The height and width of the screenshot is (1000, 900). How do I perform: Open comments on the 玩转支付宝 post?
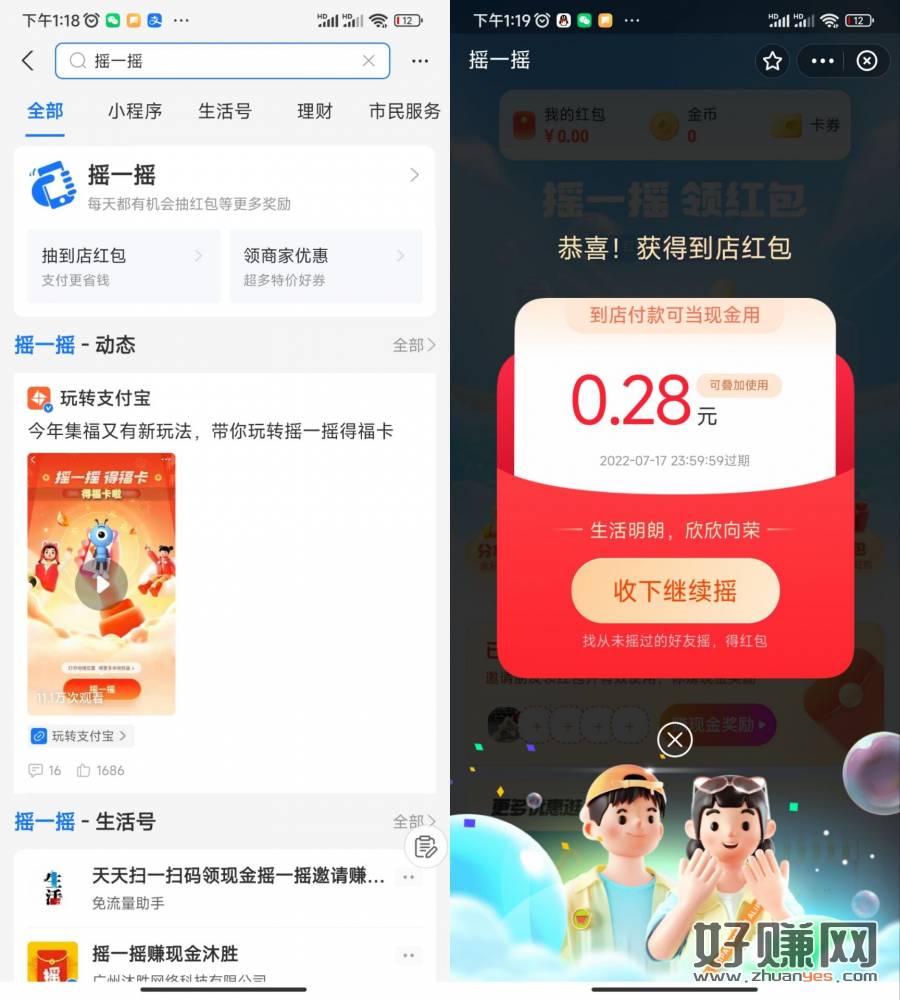(x=45, y=770)
